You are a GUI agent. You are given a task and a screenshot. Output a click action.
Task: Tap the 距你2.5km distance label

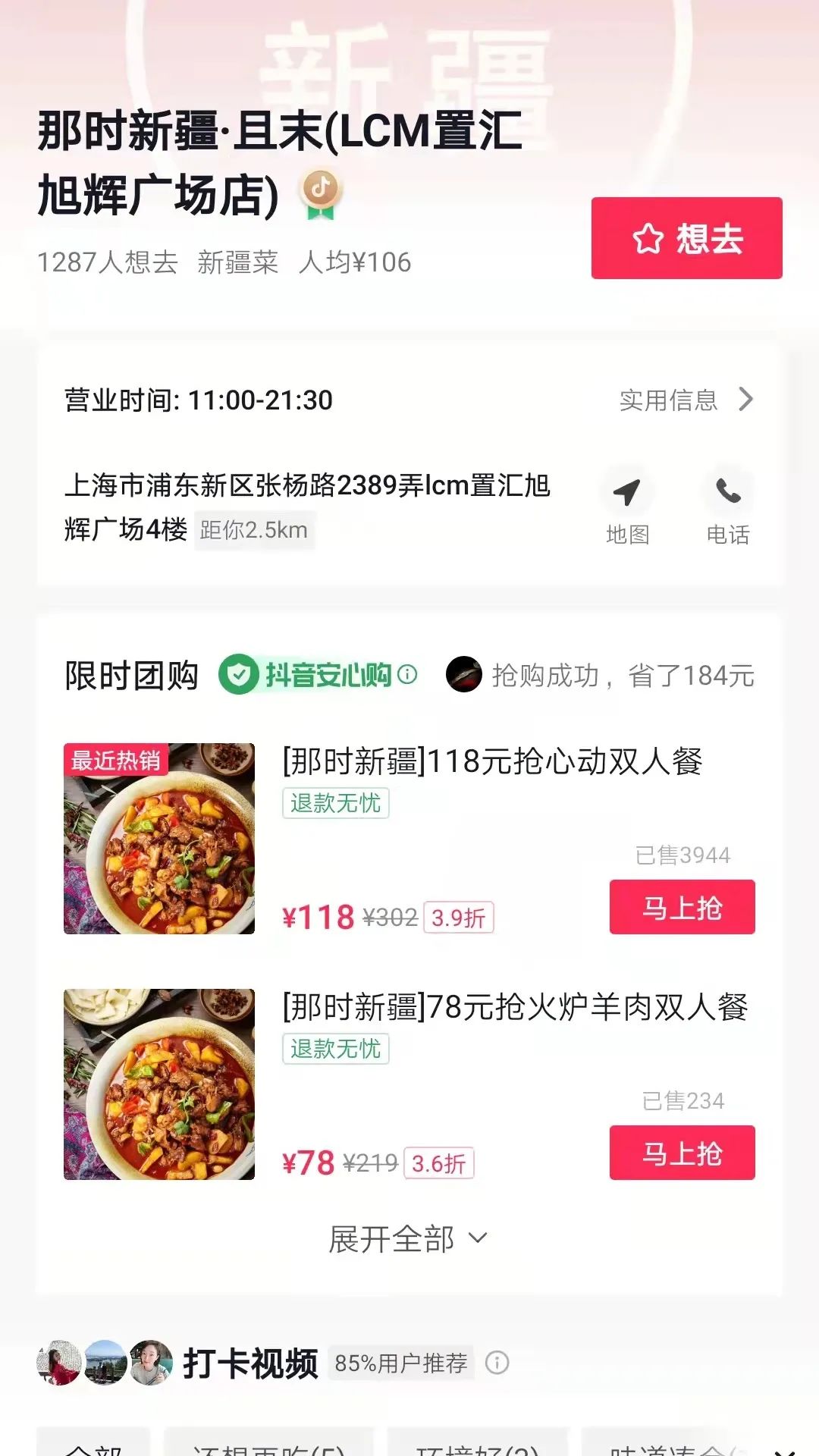coord(253,531)
